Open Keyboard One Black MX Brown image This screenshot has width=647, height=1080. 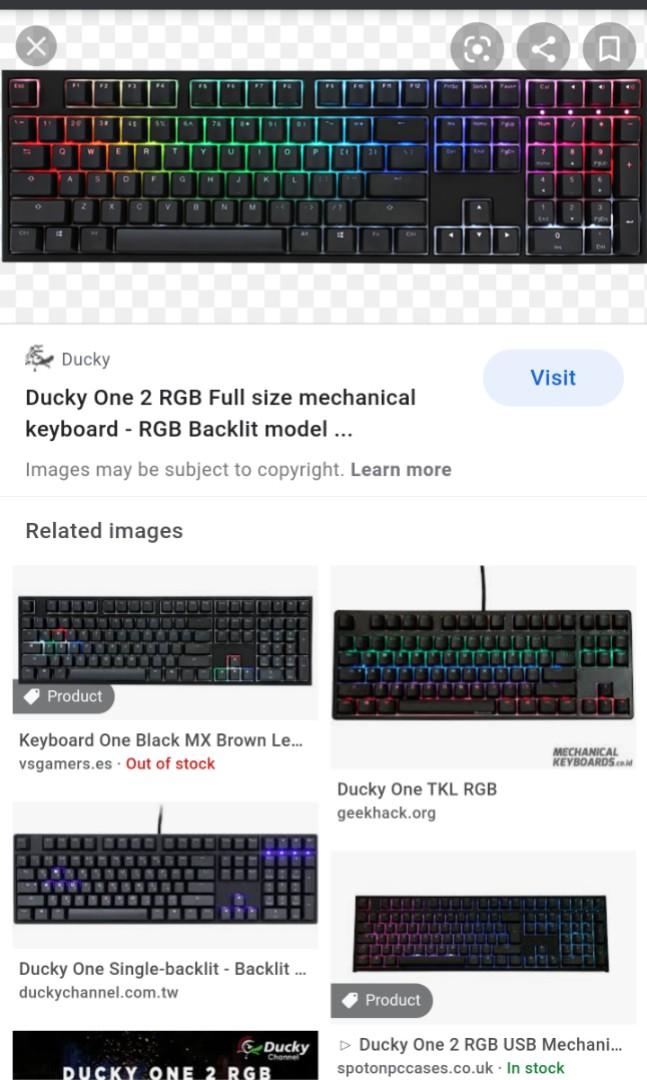pyautogui.click(x=165, y=640)
